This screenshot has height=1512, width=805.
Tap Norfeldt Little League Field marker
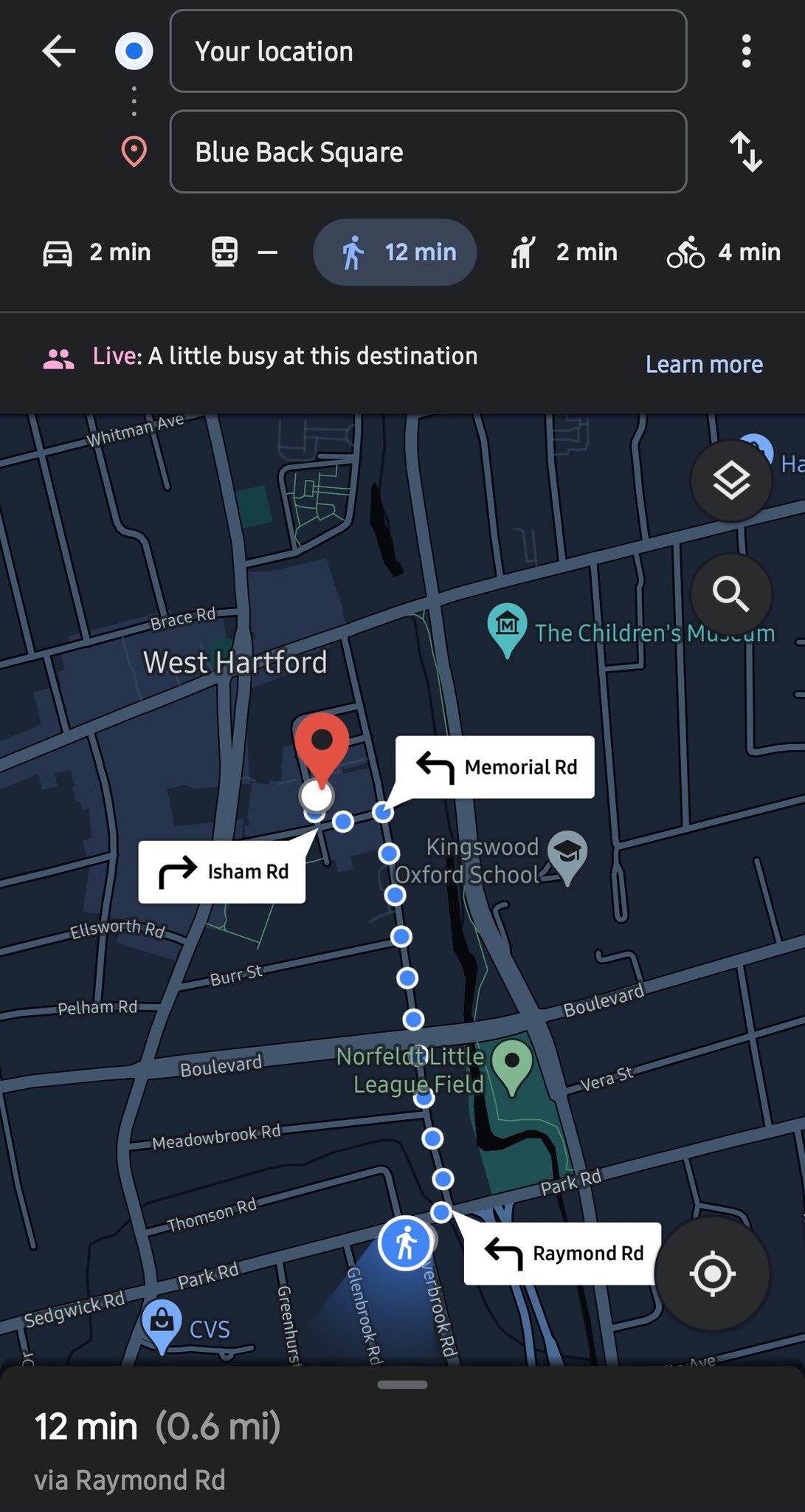point(512,1064)
